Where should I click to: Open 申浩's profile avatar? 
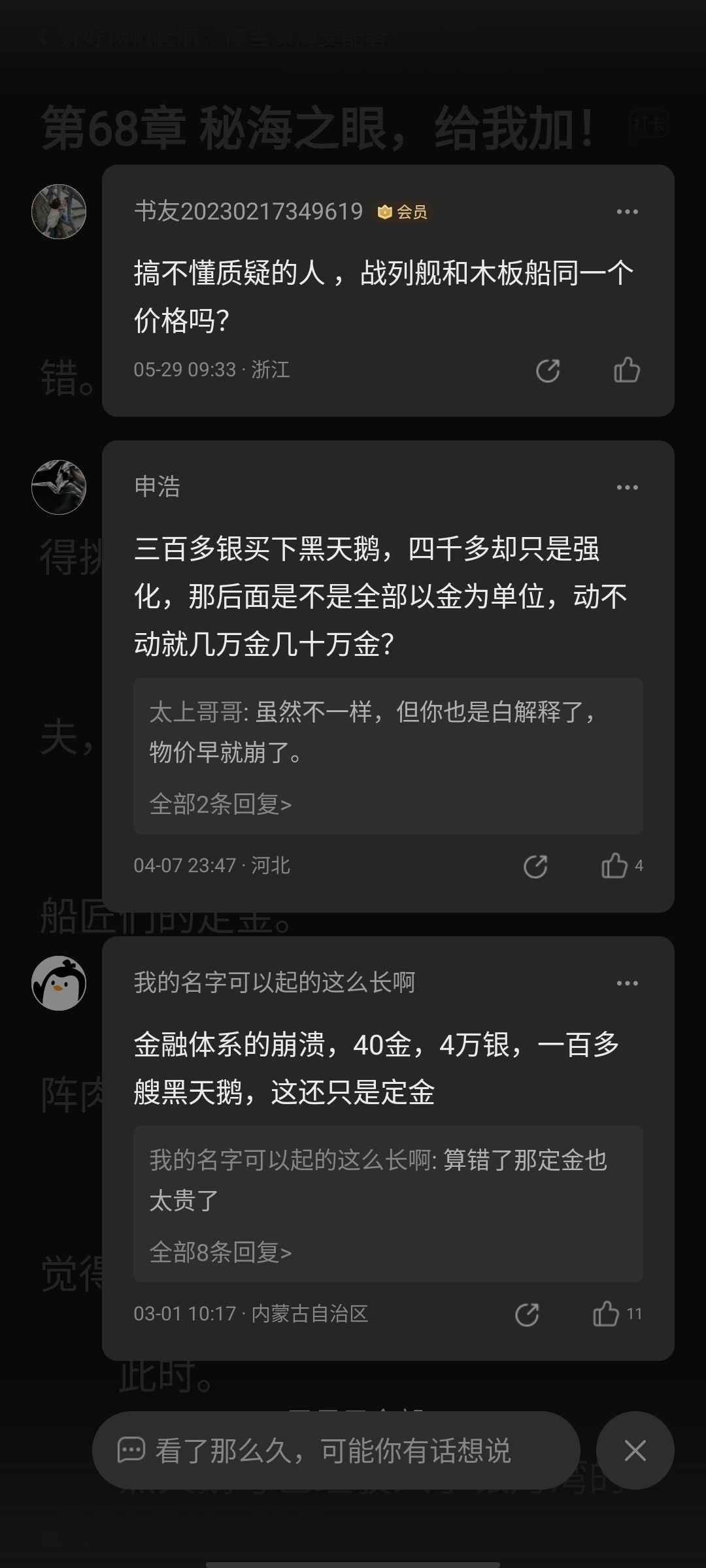pos(59,487)
